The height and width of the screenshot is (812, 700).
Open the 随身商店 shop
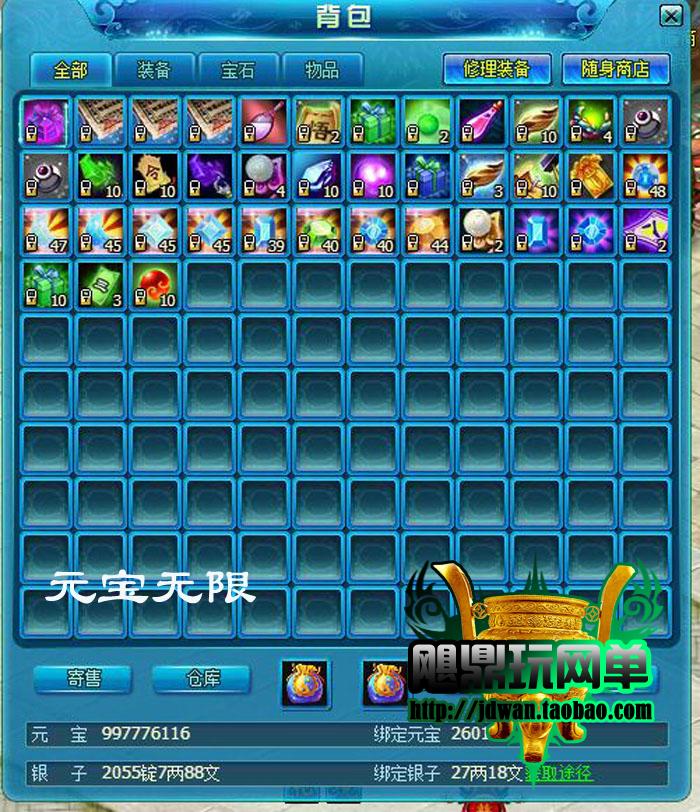click(615, 69)
